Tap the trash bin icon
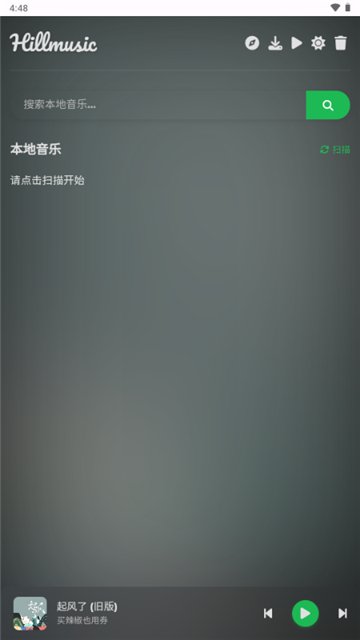360x640 pixels. [x=340, y=43]
